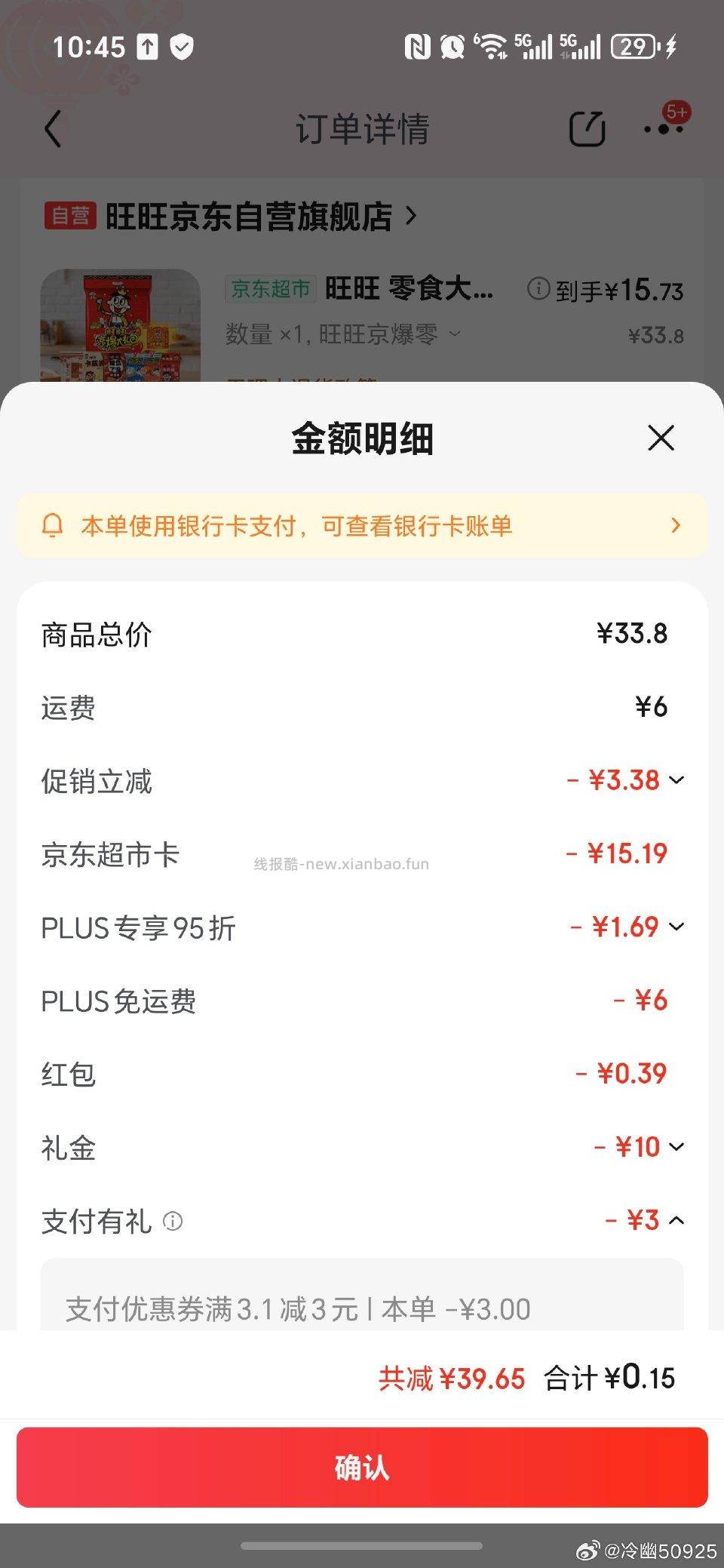Close the 金额明细 popup
724x1568 pixels.
point(660,438)
